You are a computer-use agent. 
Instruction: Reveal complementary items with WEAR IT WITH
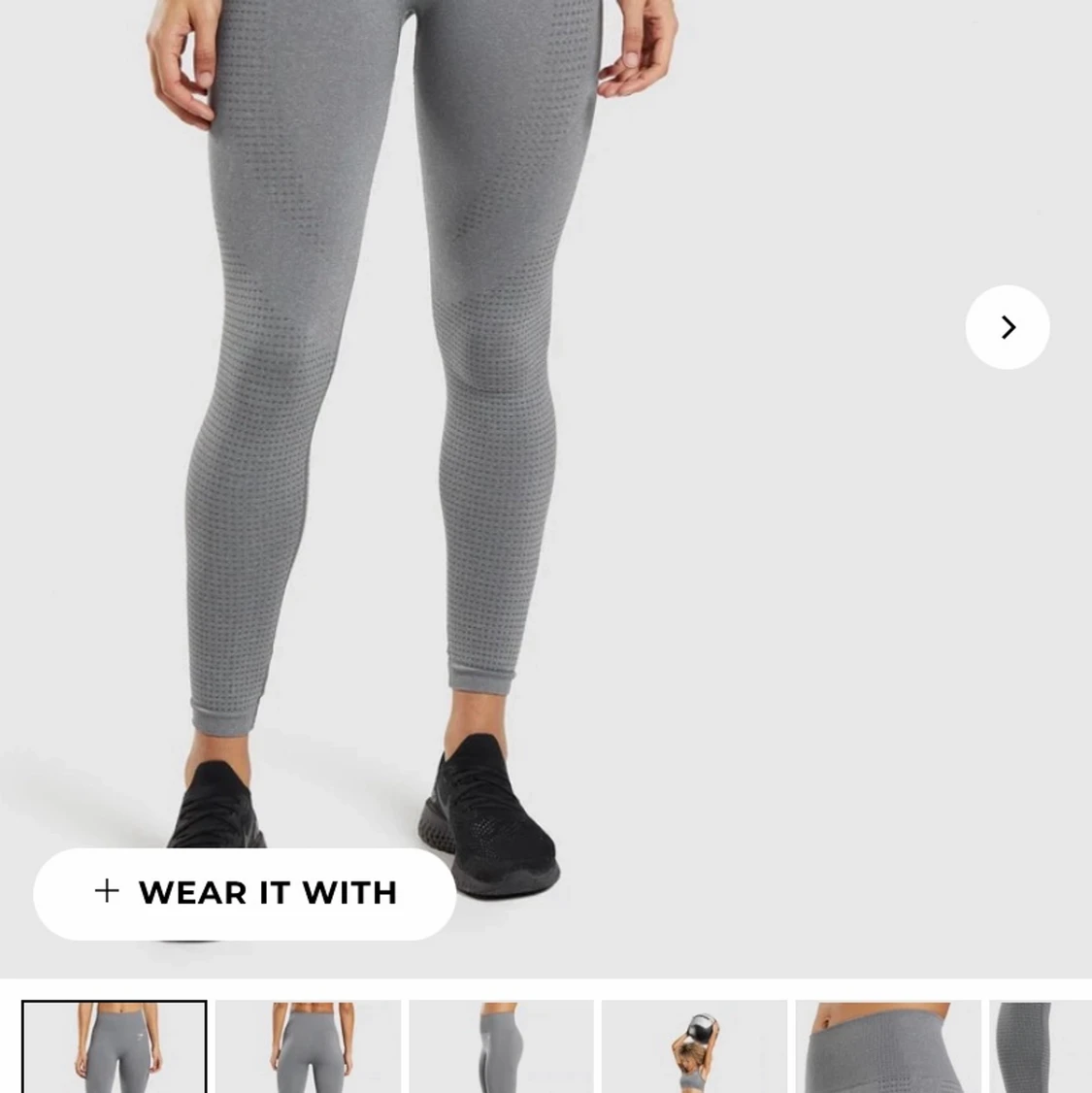(x=245, y=892)
